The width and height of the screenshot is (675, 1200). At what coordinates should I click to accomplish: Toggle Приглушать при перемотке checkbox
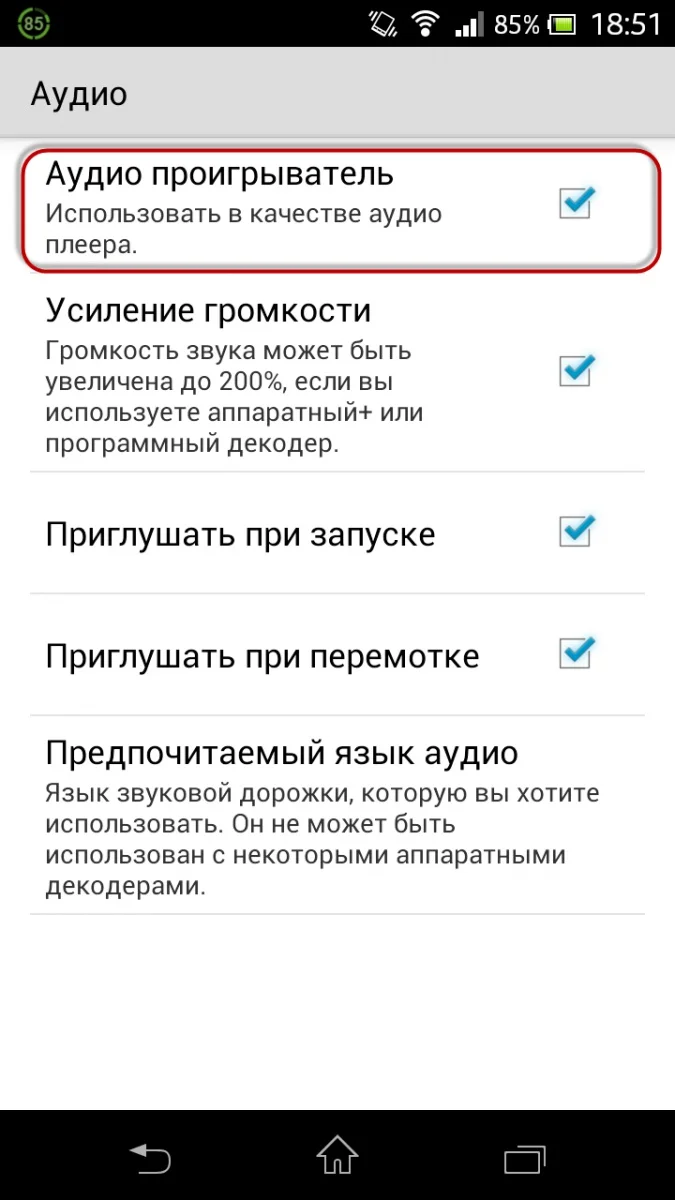click(x=576, y=654)
